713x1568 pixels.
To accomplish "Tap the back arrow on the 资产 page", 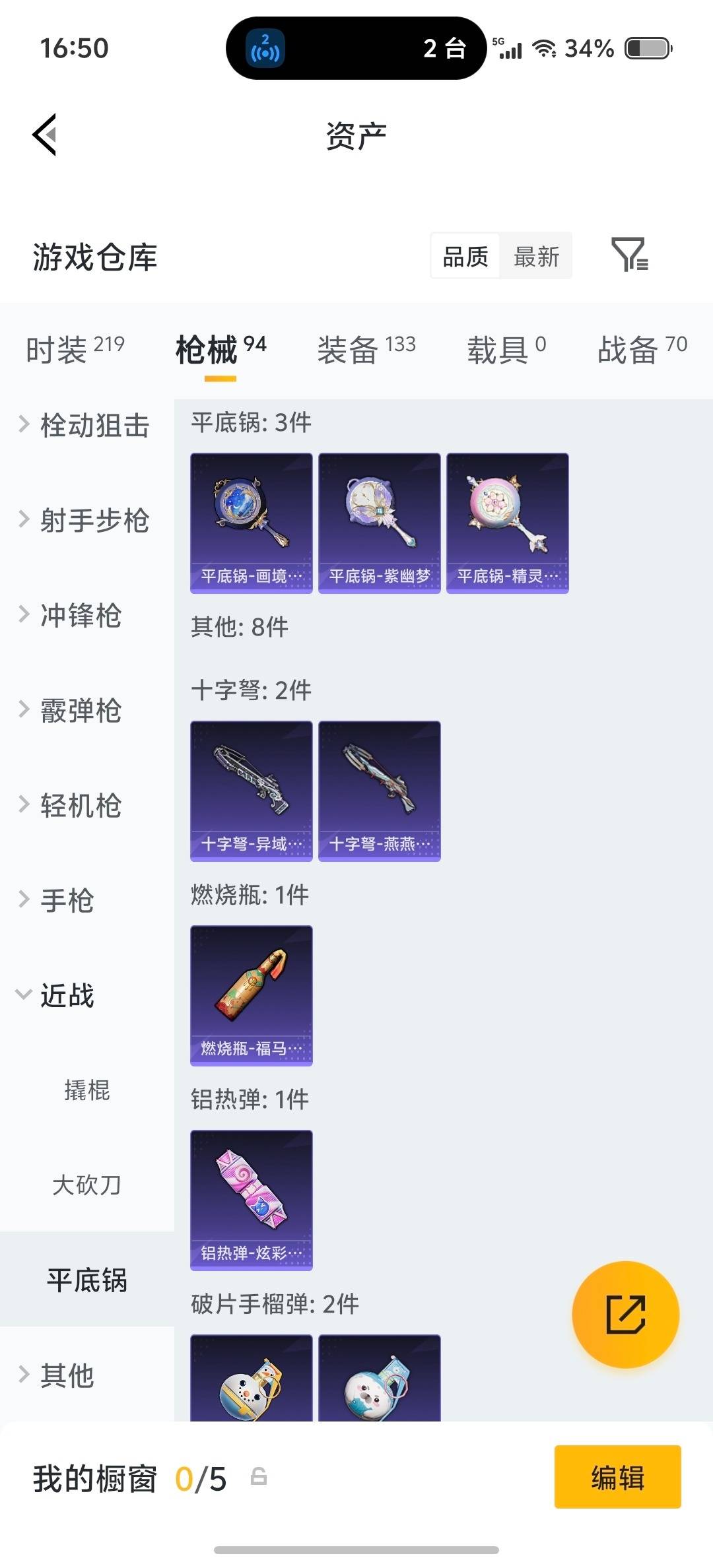I will [45, 135].
